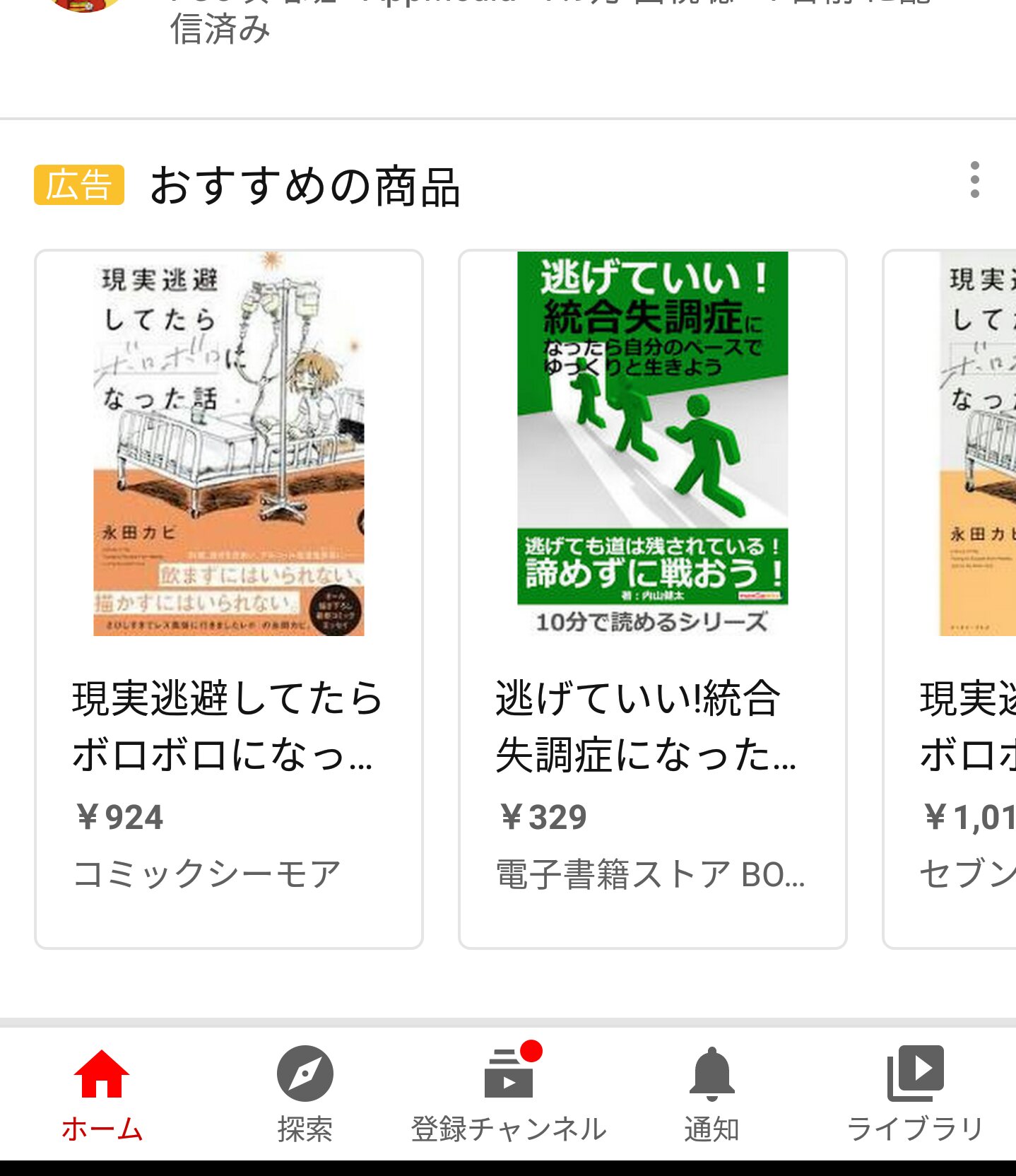Screen dimensions: 1016x1176
Task: Open the partially visible セブン product card
Action: 951,598
